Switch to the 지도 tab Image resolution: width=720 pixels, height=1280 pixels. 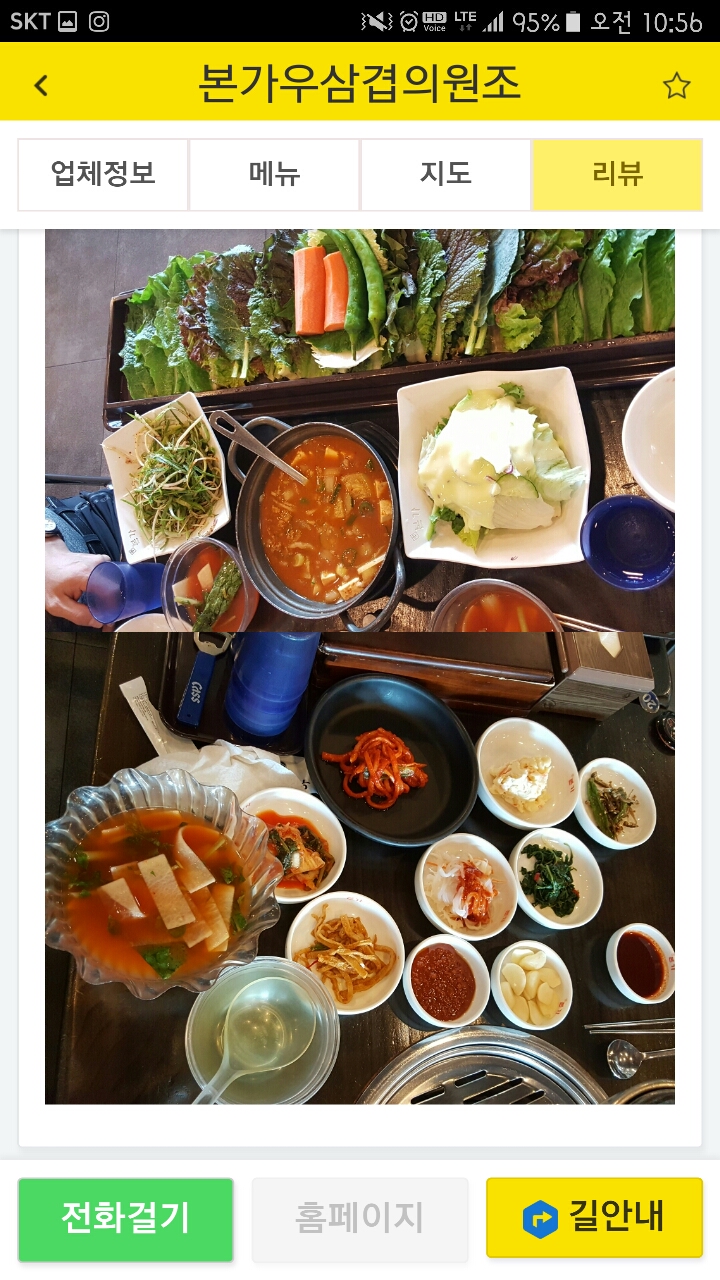point(445,175)
